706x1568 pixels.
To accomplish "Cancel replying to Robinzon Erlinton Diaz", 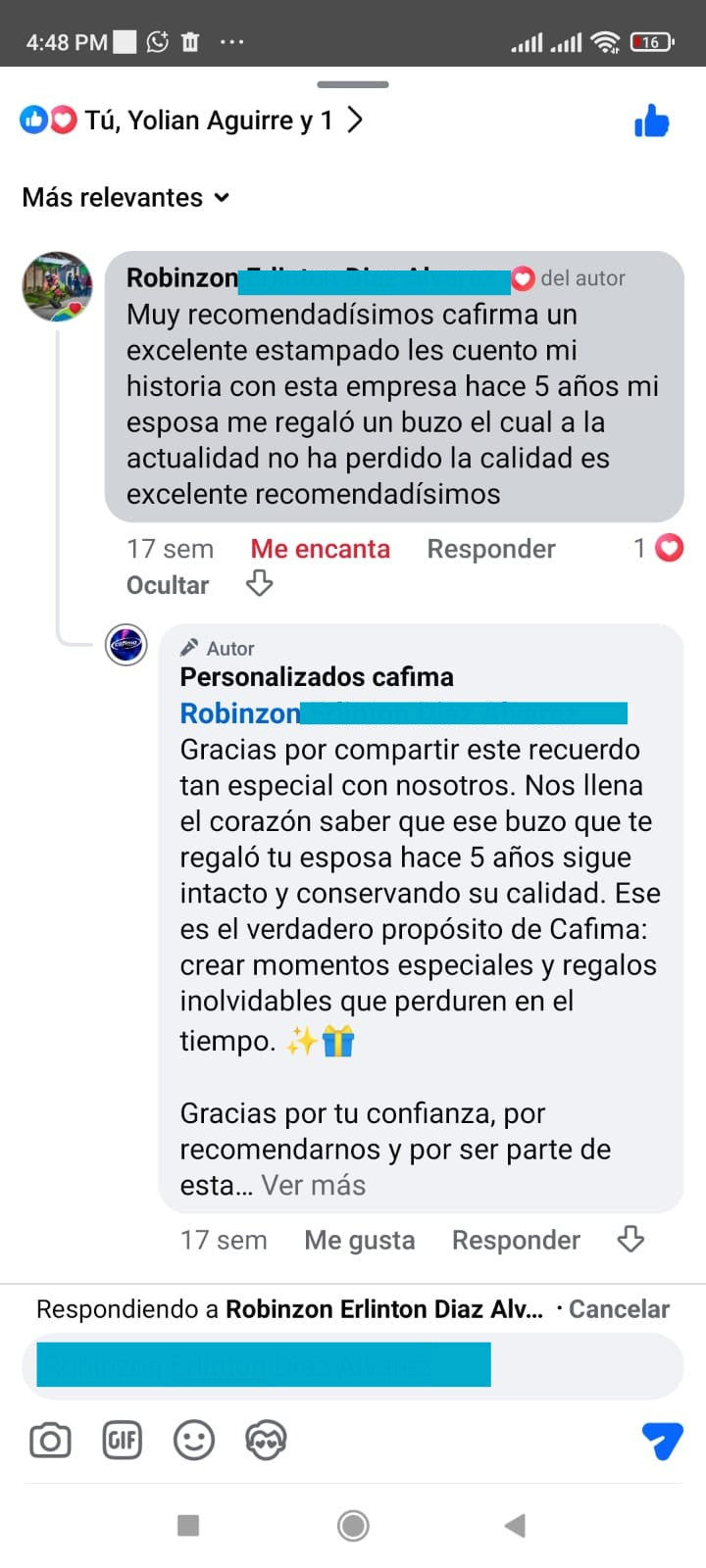I will pos(619,1309).
